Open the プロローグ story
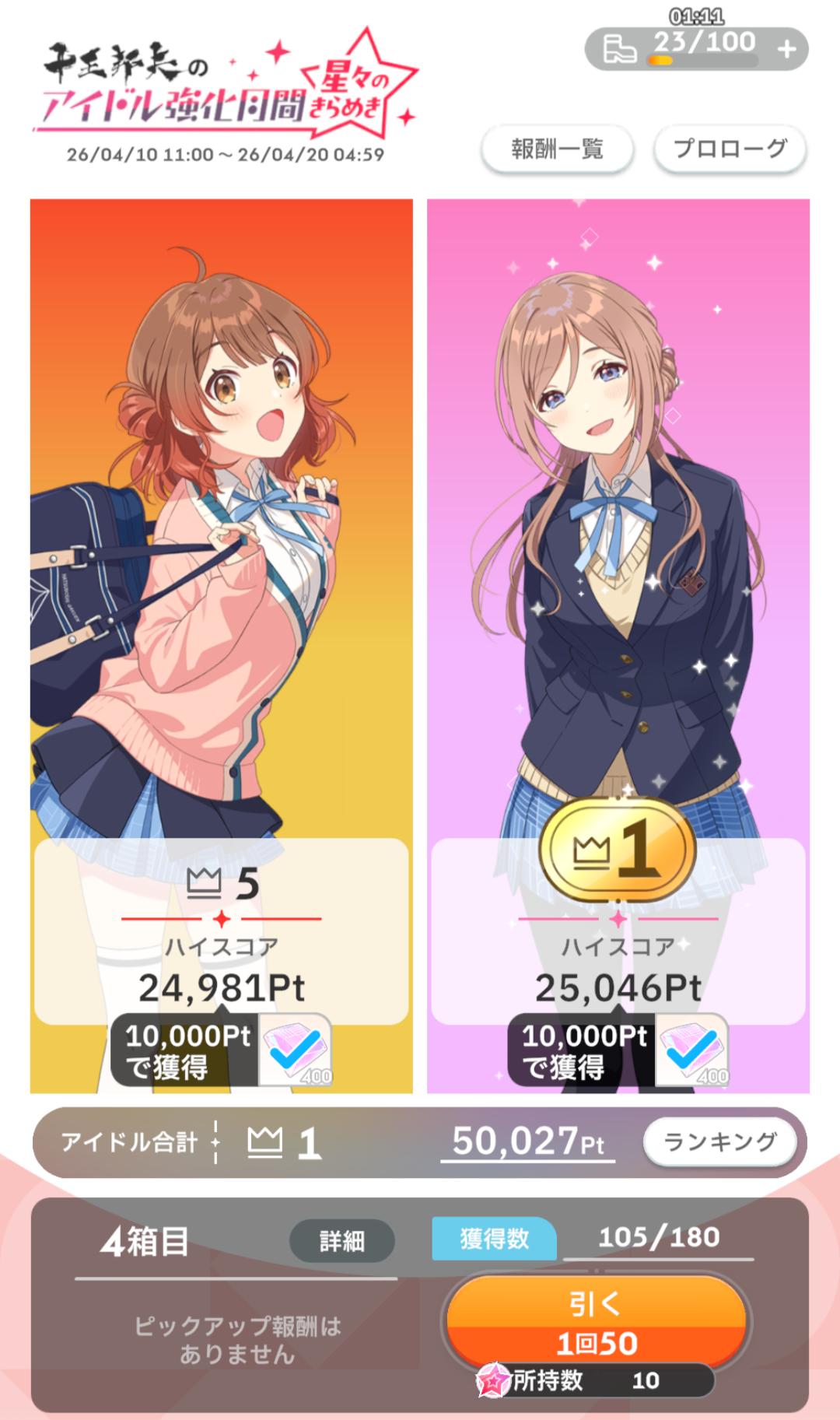The image size is (840, 1420). click(x=730, y=149)
